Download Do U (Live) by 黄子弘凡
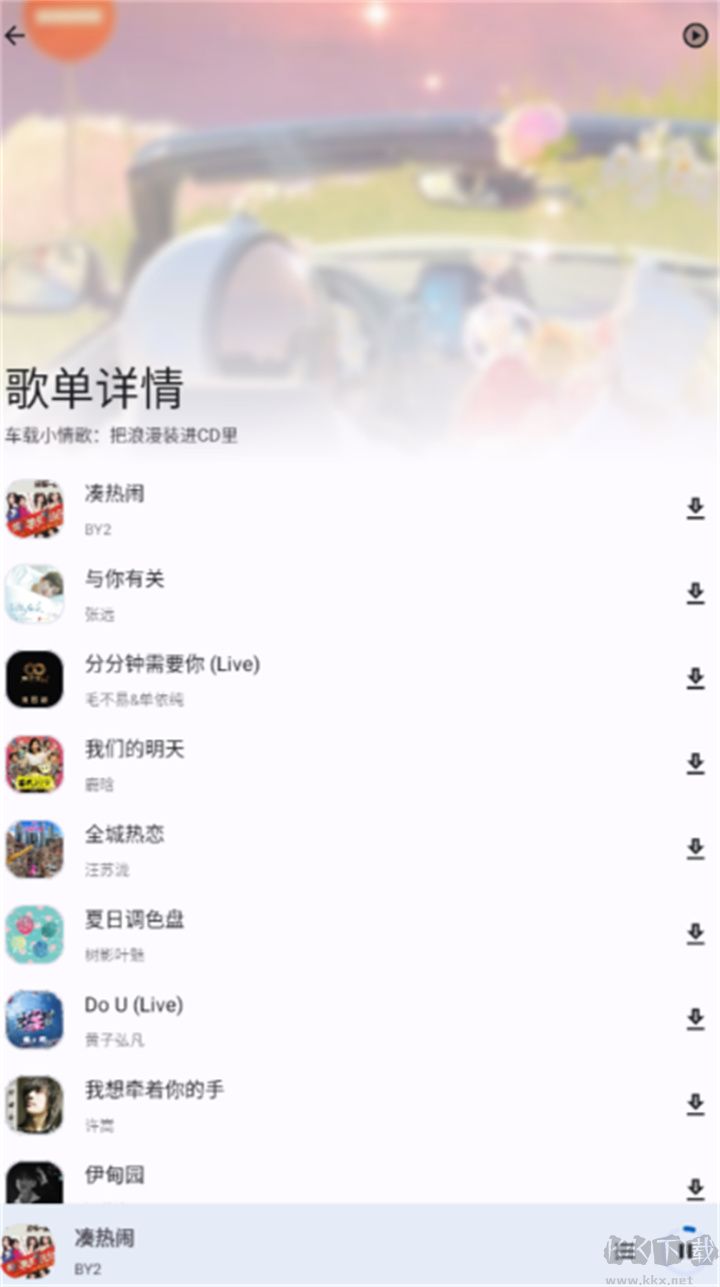The width and height of the screenshot is (720, 1287). pos(695,1019)
